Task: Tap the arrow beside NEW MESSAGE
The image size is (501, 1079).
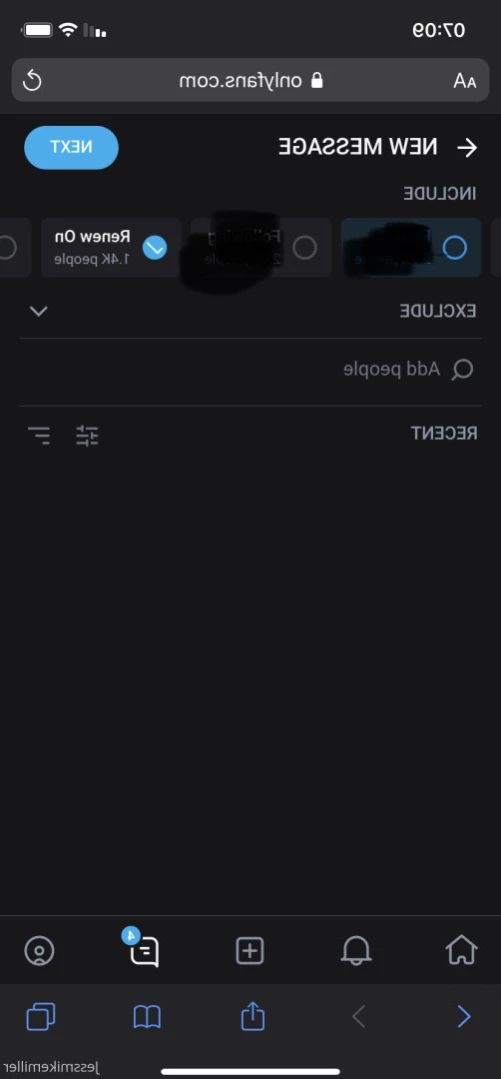Action: coord(467,147)
